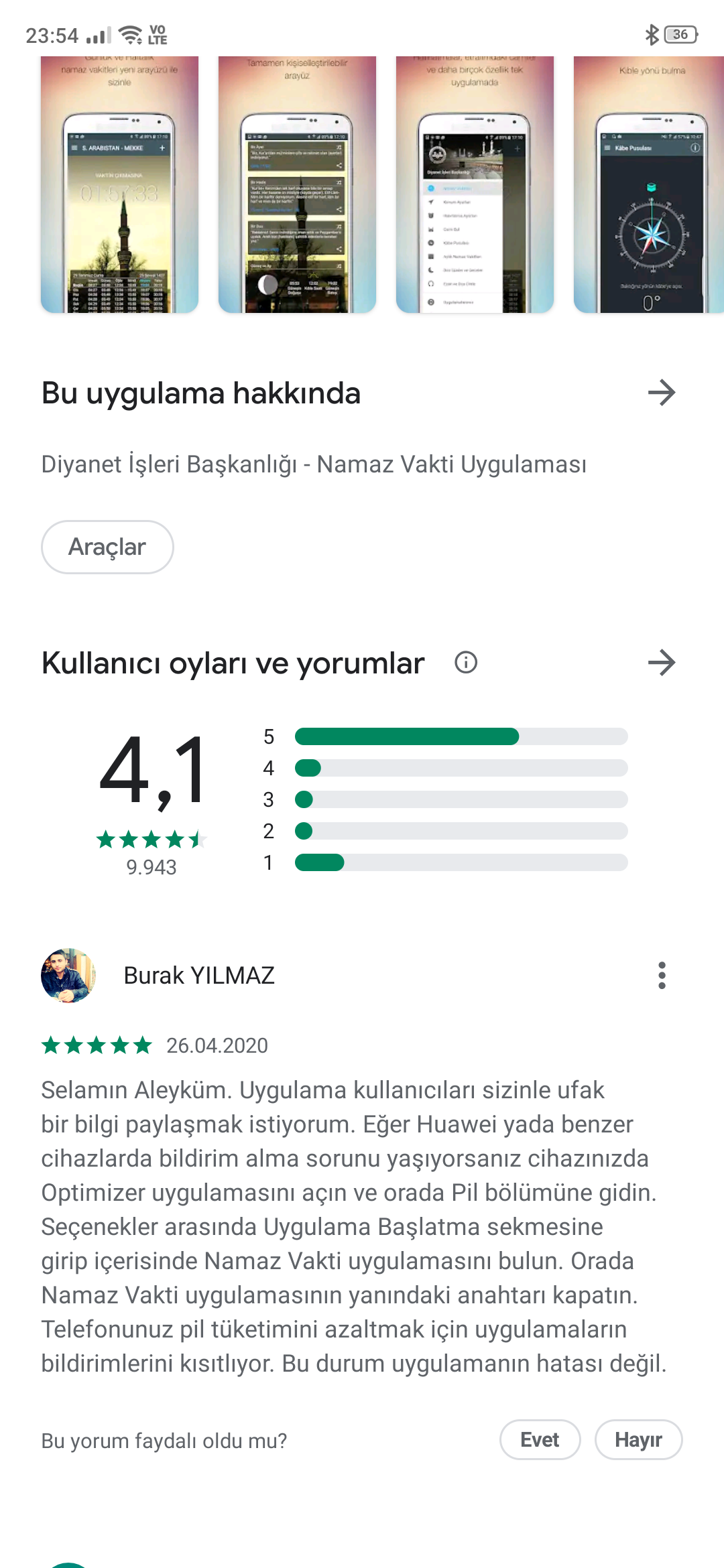
Task: Open all reviews via the 'Kullanıcı oyları' arrow
Action: pos(662,663)
